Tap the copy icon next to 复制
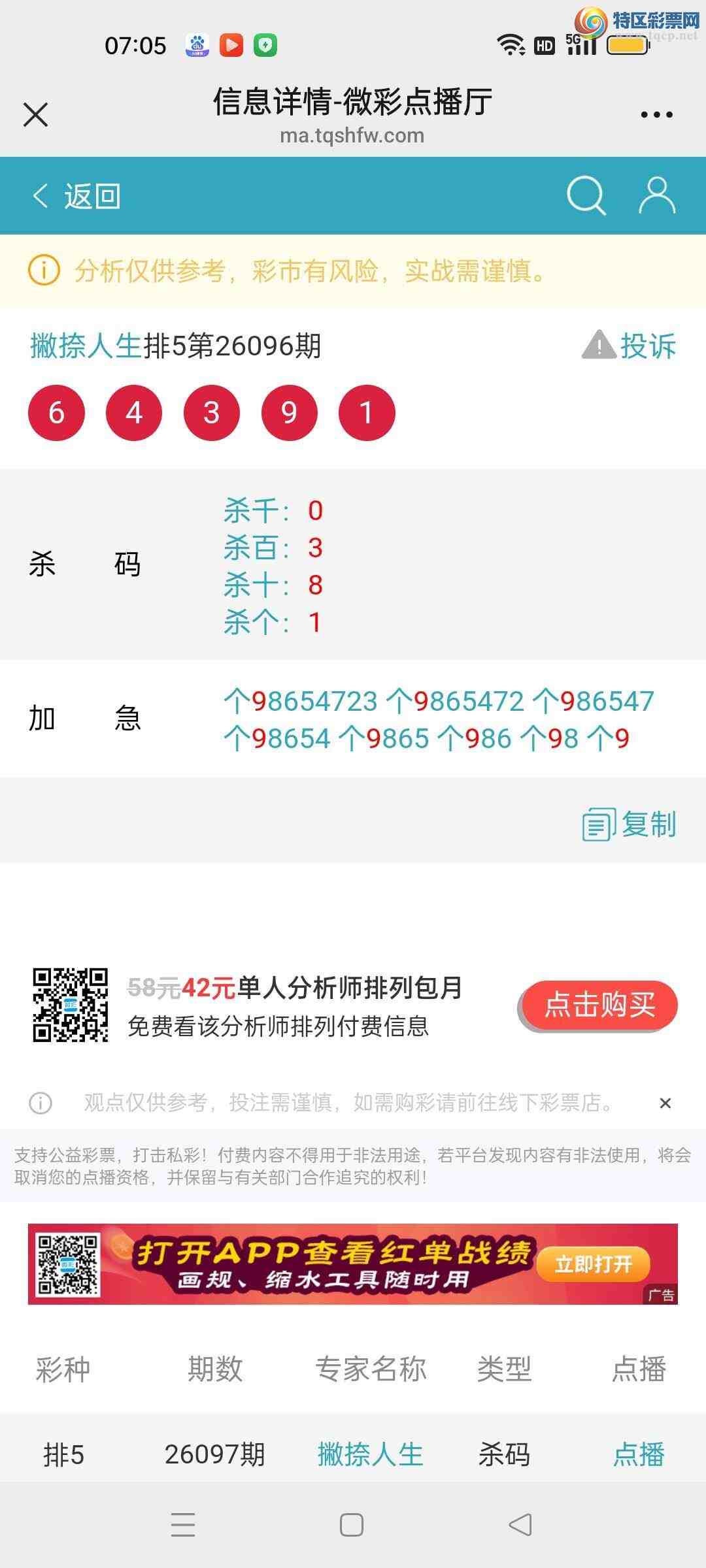Viewport: 706px width, 1568px height. (599, 823)
